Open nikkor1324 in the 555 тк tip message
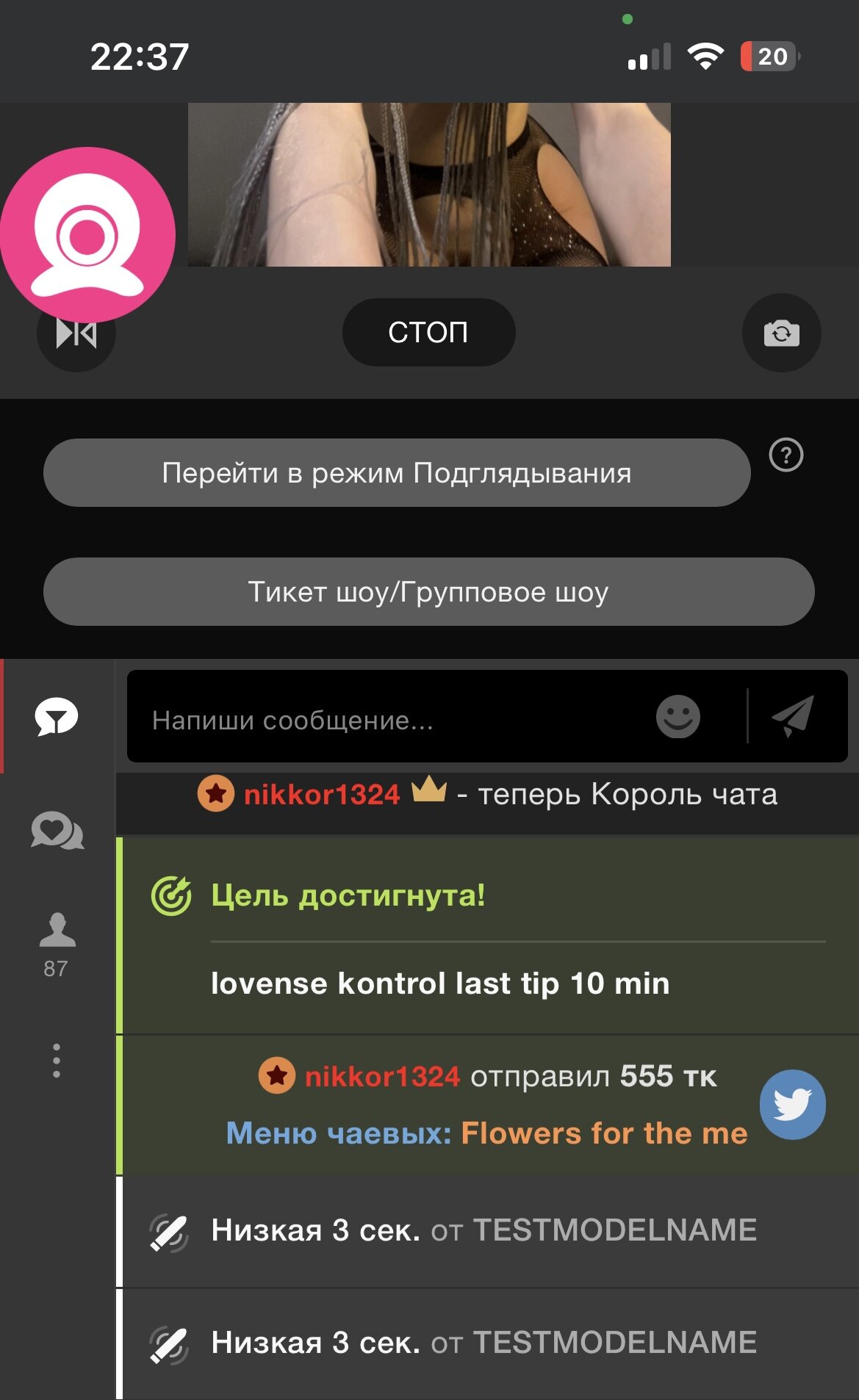Viewport: 859px width, 1400px height. [x=382, y=1076]
